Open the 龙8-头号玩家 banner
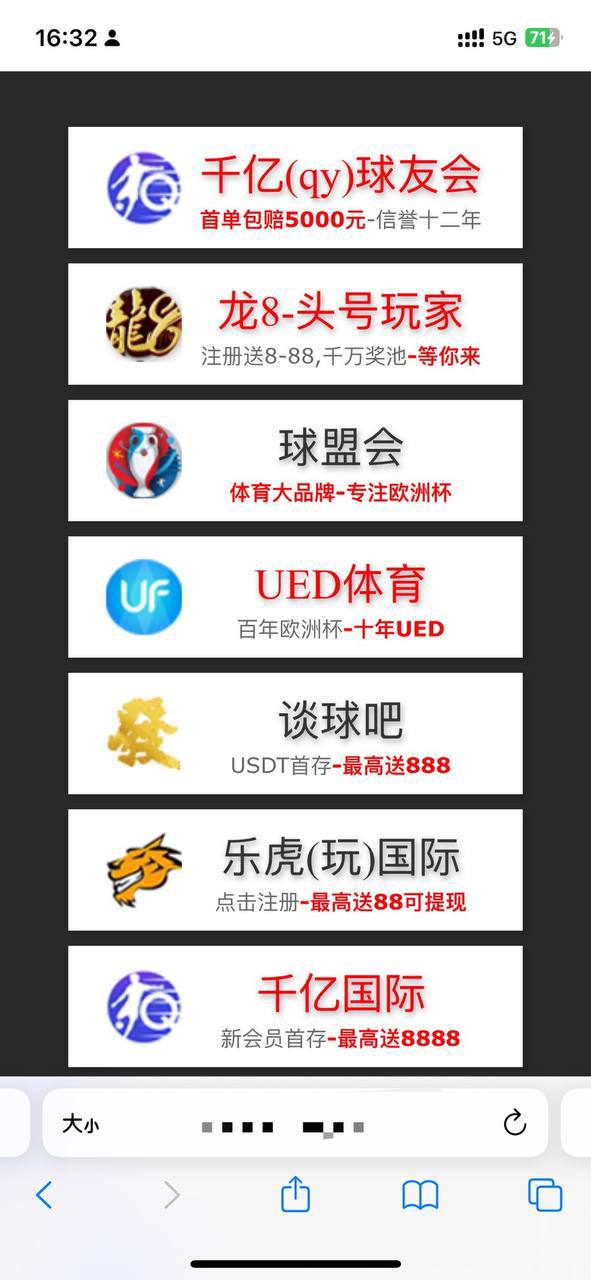 pyautogui.click(x=295, y=324)
